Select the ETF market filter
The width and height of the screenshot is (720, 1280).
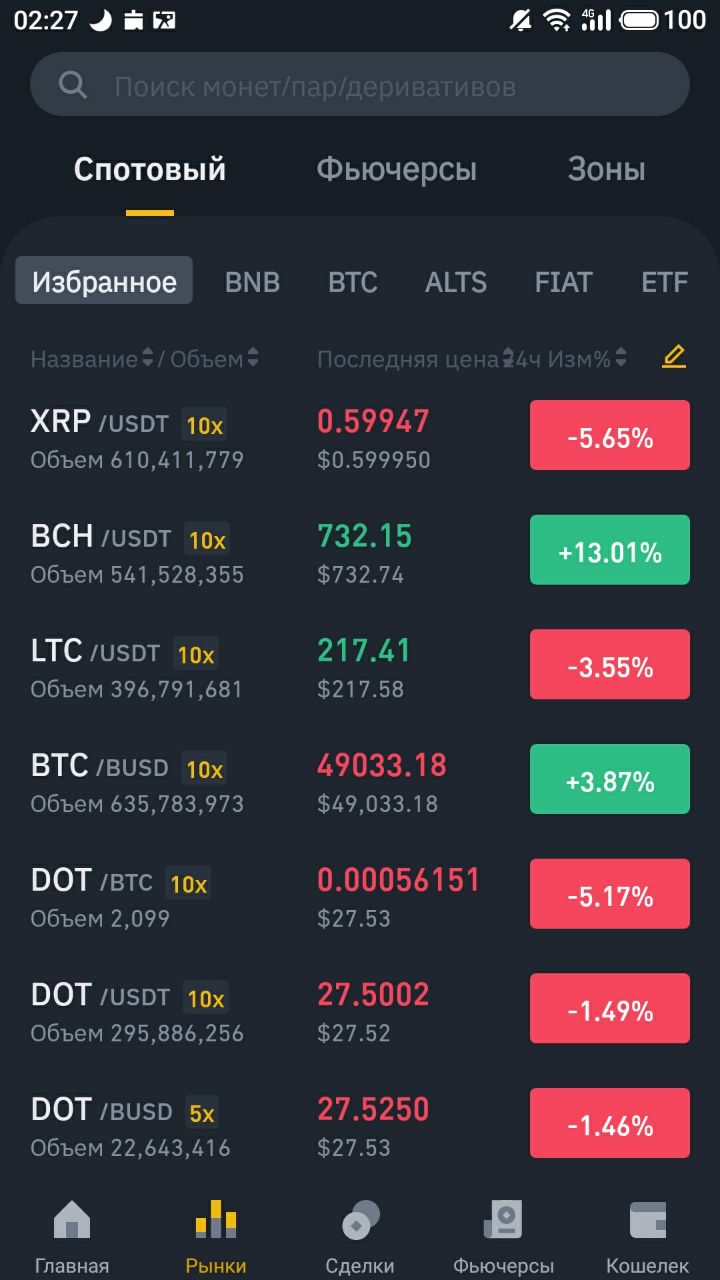[665, 282]
